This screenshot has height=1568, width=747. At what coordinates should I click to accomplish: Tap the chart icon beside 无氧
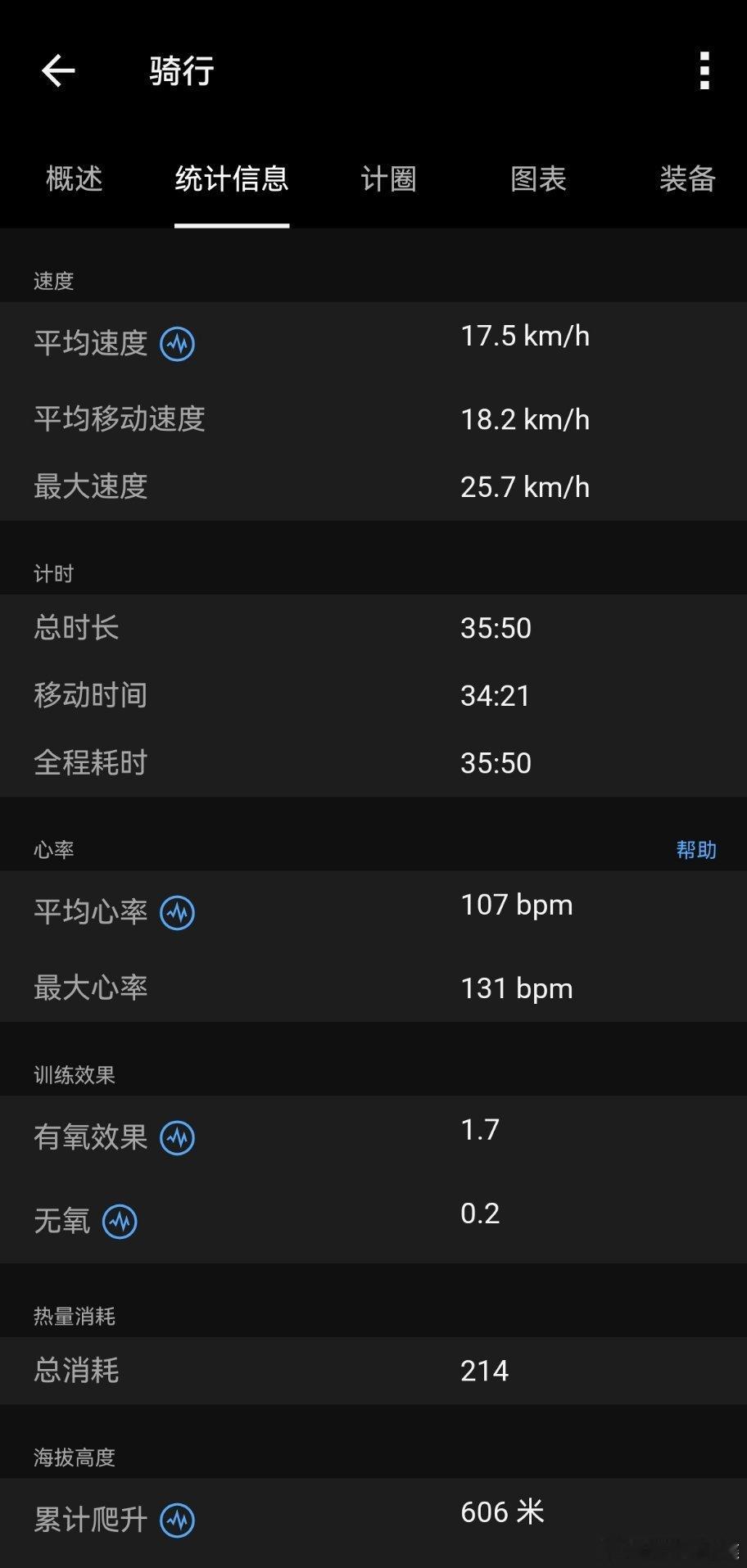120,1222
